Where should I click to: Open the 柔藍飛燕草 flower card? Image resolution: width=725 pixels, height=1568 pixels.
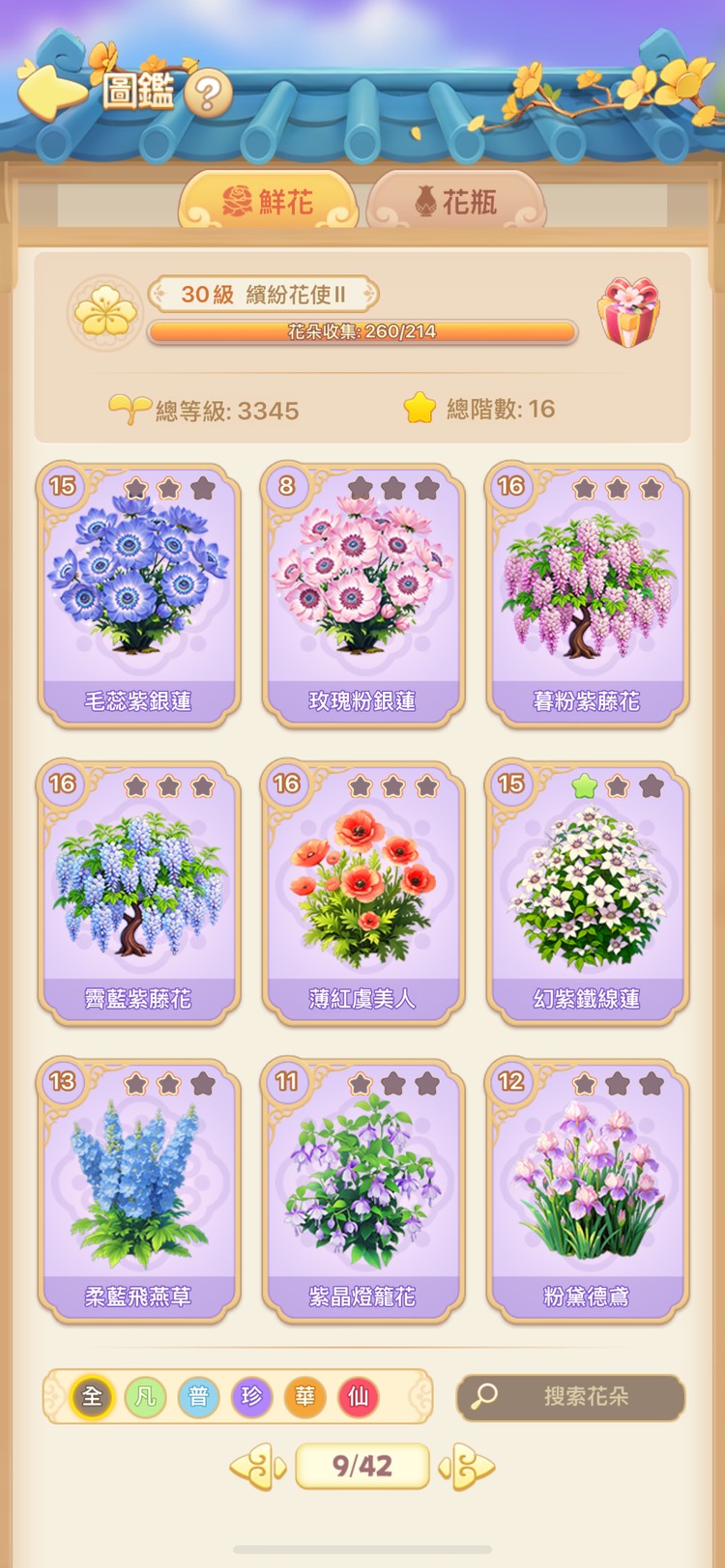(x=139, y=1189)
